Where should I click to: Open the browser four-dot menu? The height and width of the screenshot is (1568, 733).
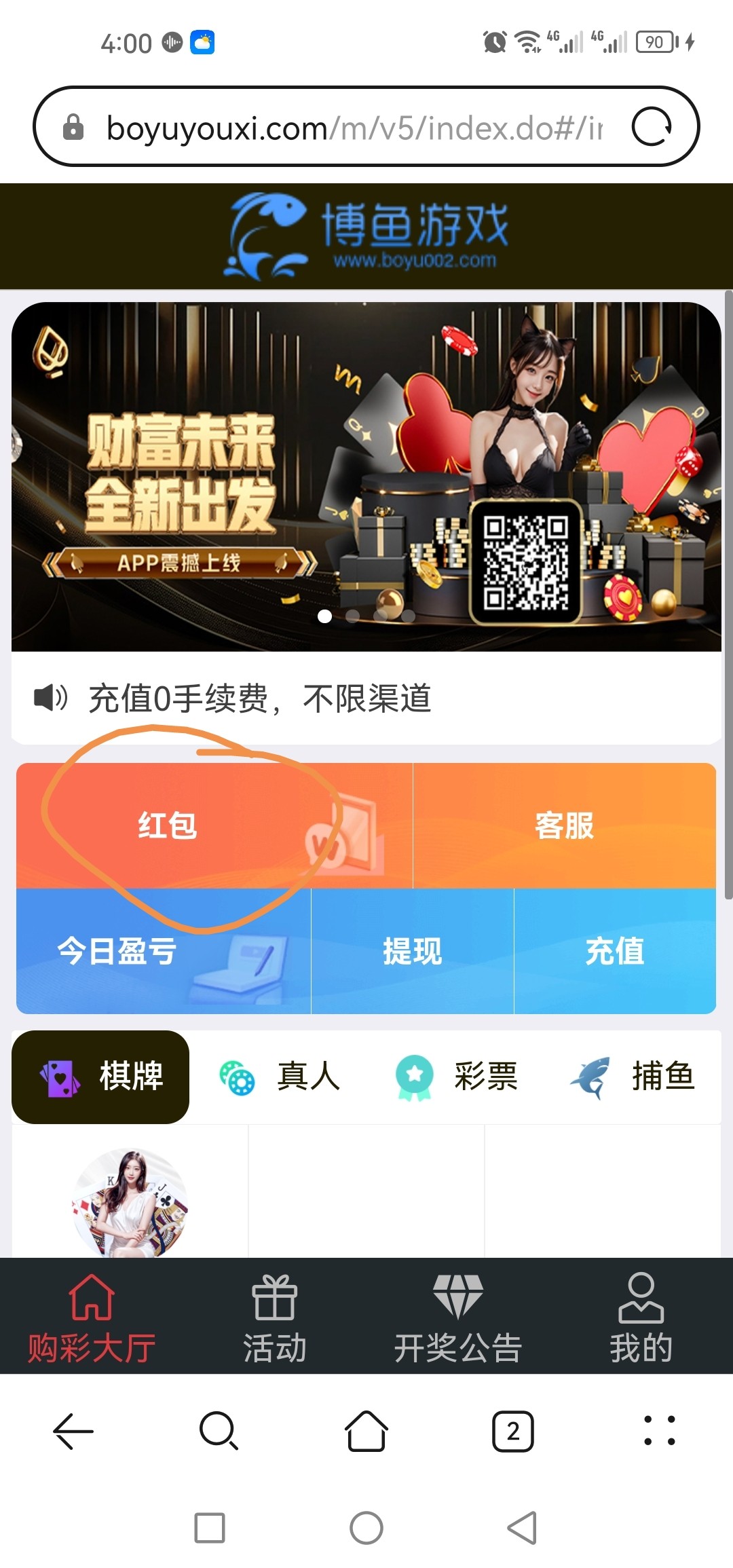click(659, 1431)
